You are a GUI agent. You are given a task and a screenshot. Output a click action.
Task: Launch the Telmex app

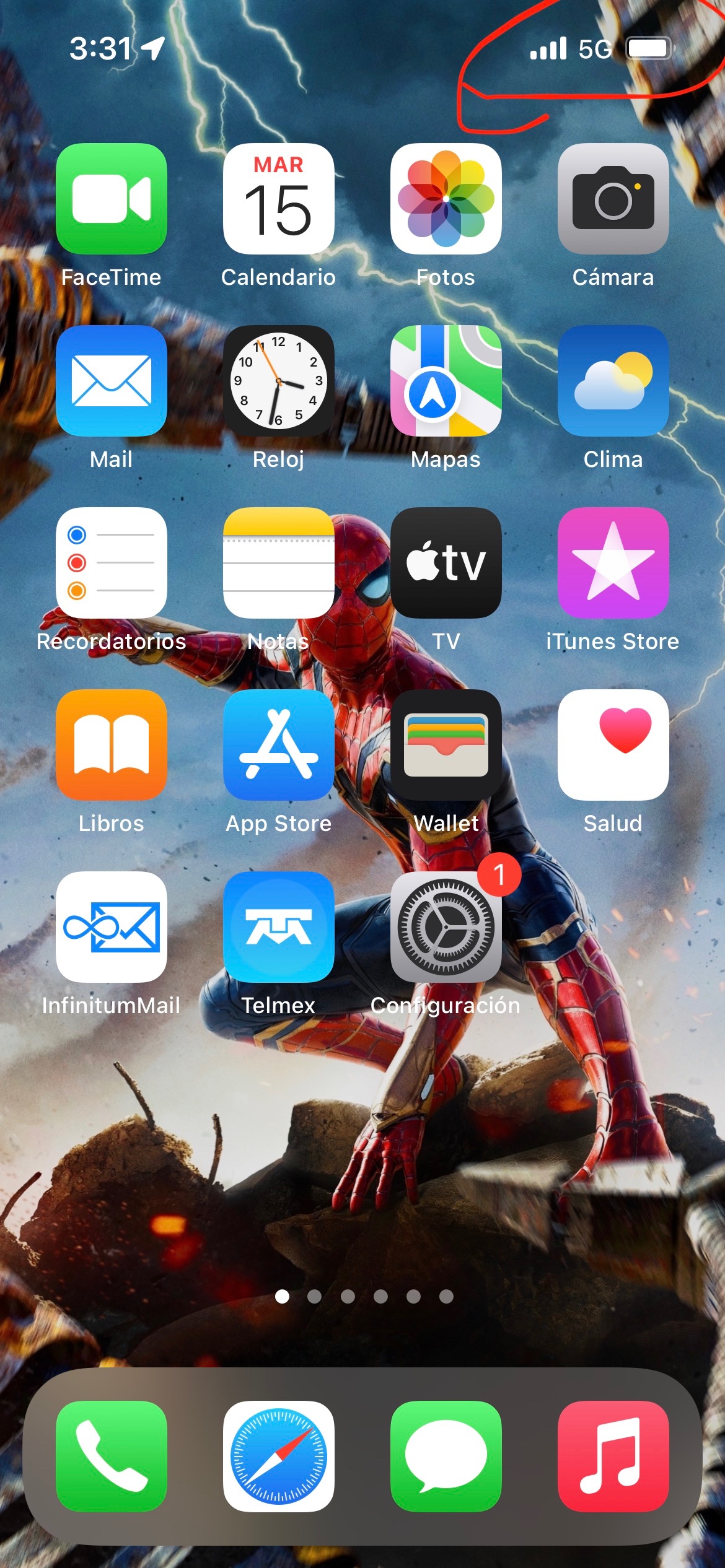(279, 927)
